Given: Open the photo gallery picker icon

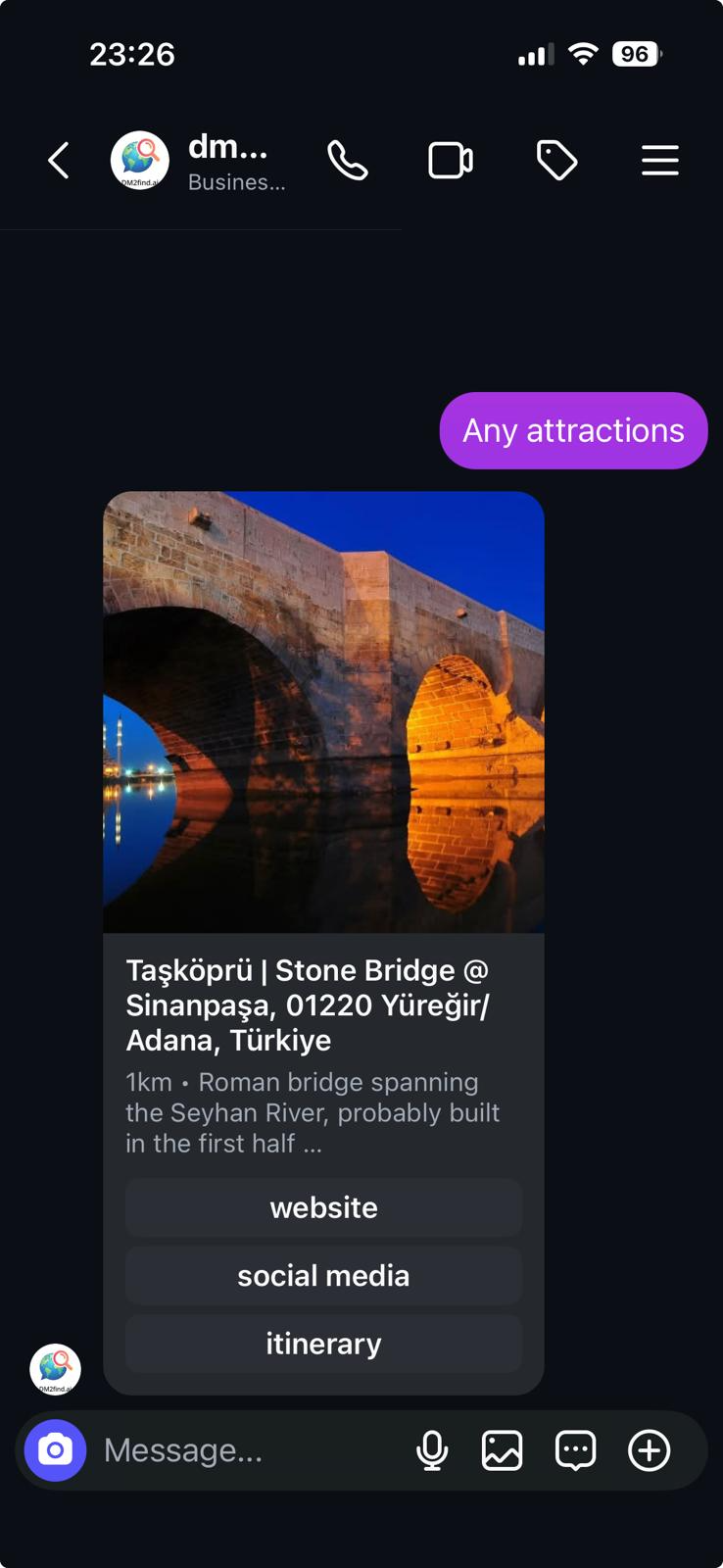Looking at the screenshot, I should point(503,1450).
